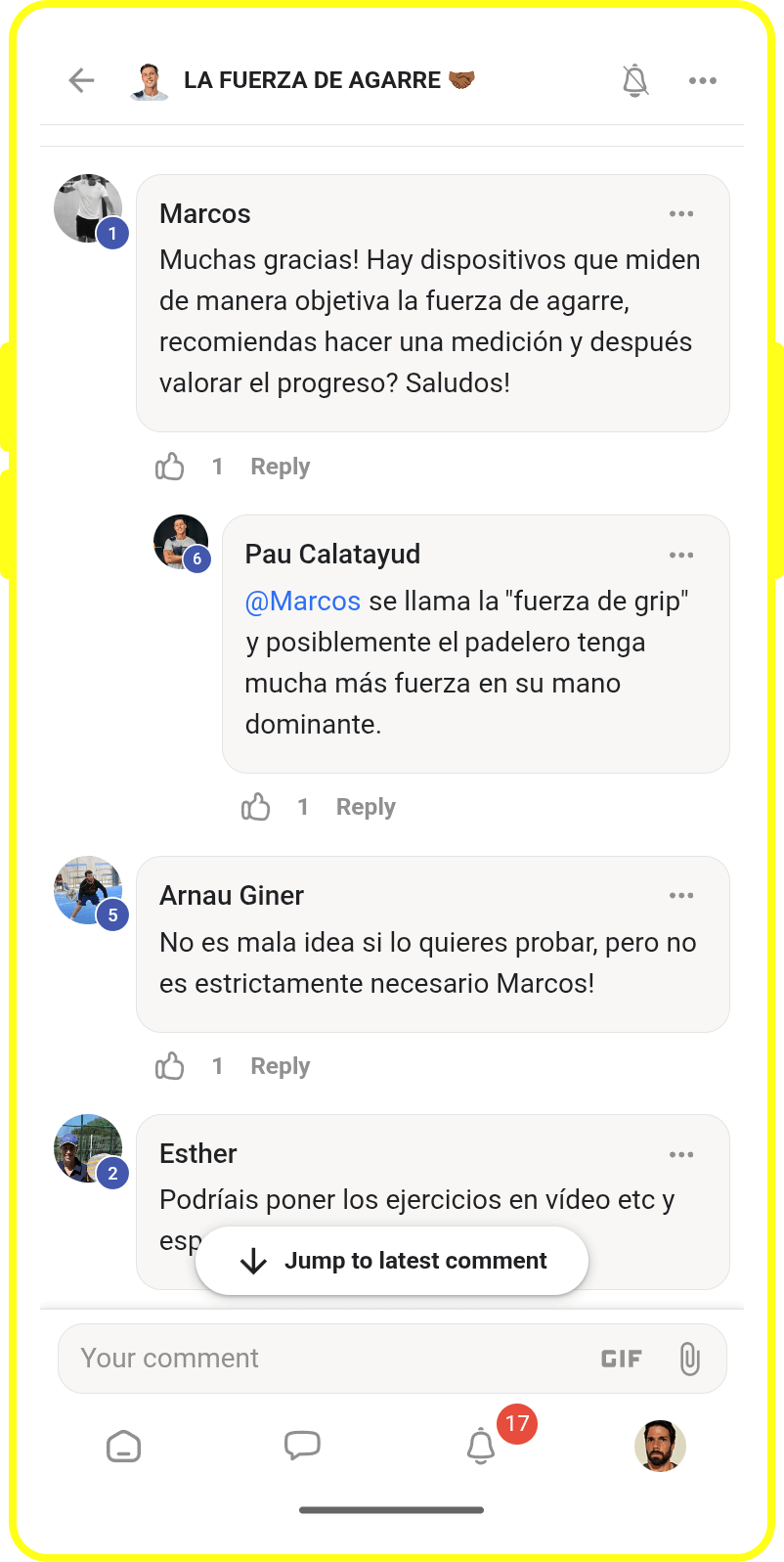Toggle the thread notification bell in the header

635,80
